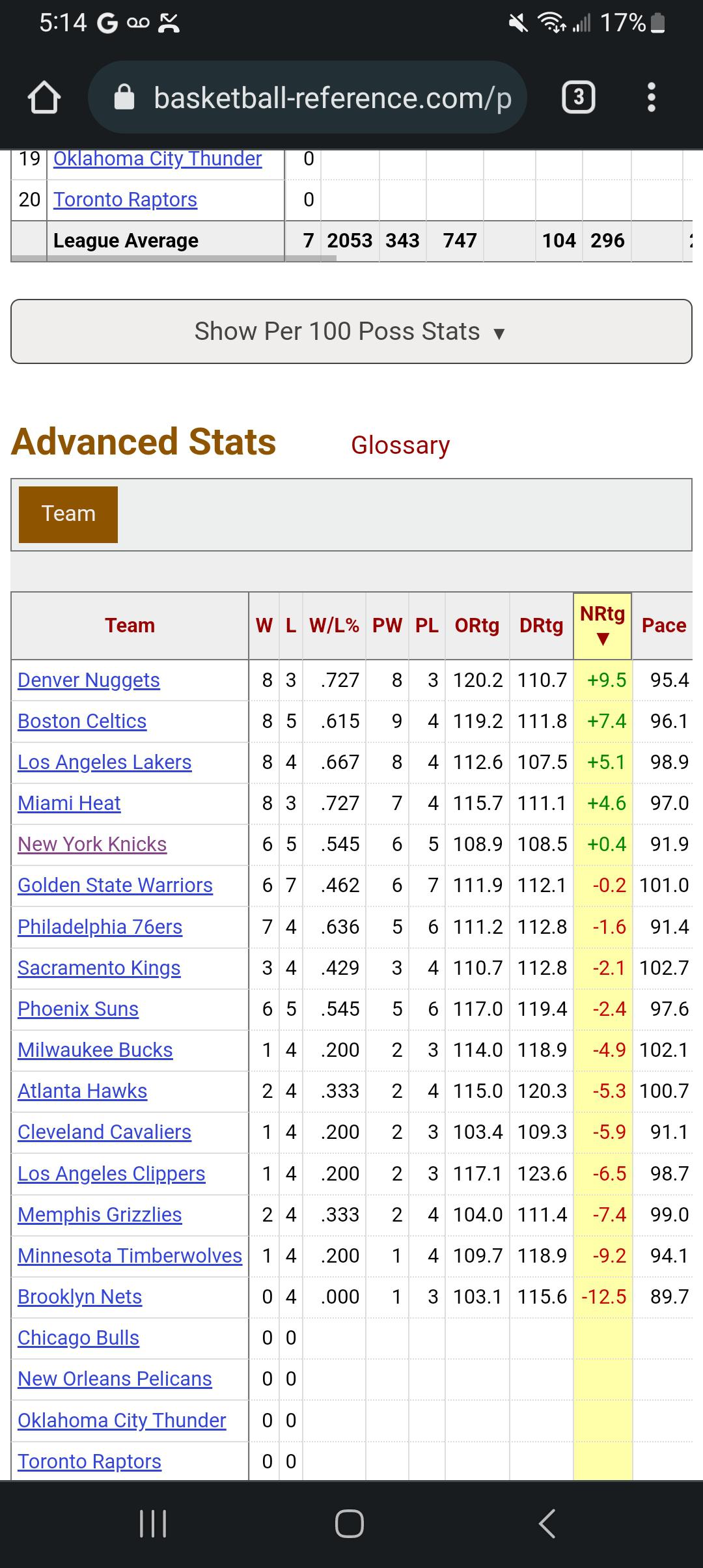
Task: Open the browser home page
Action: click(44, 98)
